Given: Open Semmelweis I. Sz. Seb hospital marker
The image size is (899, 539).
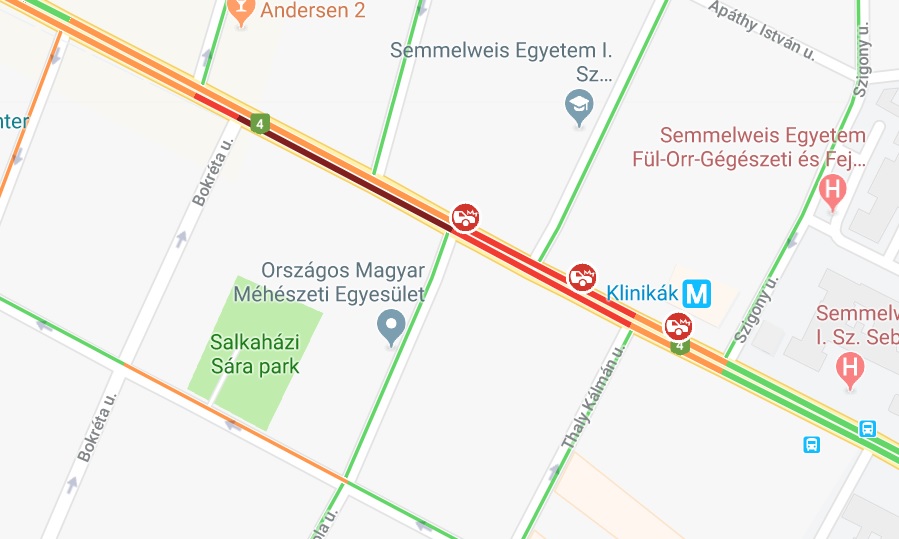Looking at the screenshot, I should point(850,366).
